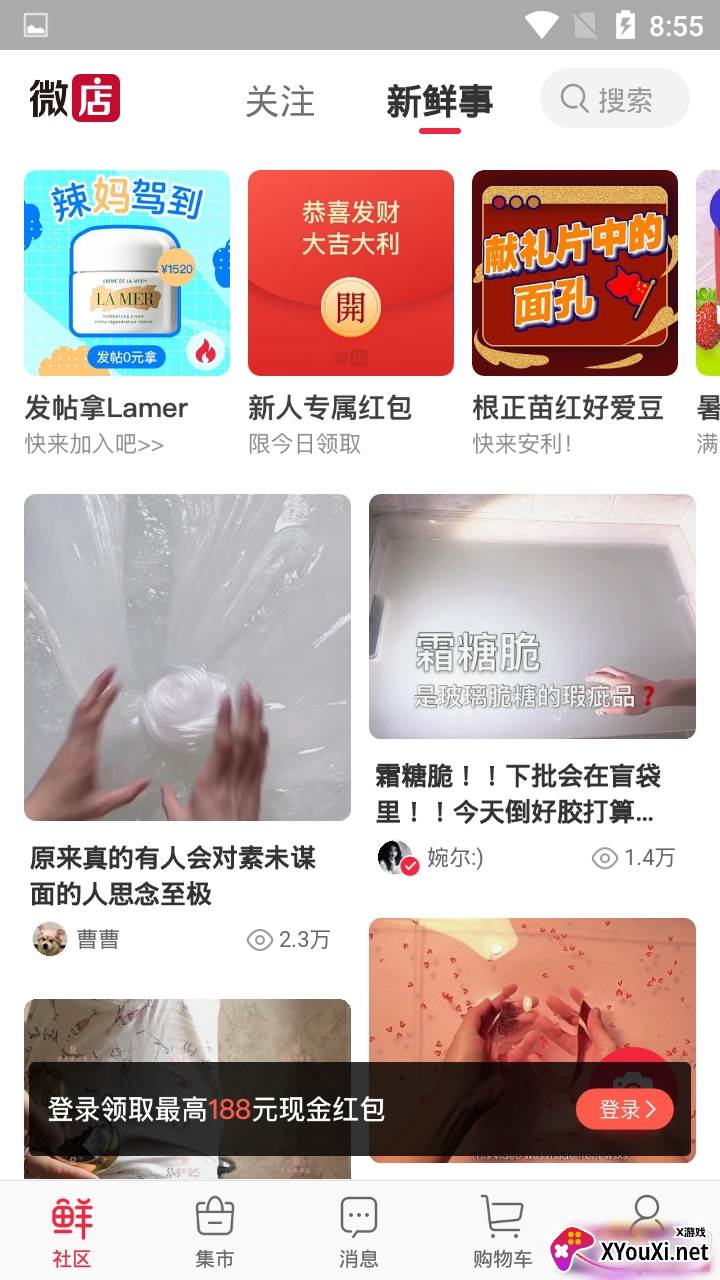Screen dimensions: 720x1280
Task: Visit 婉尔:) profile avatar
Action: pyautogui.click(x=396, y=858)
